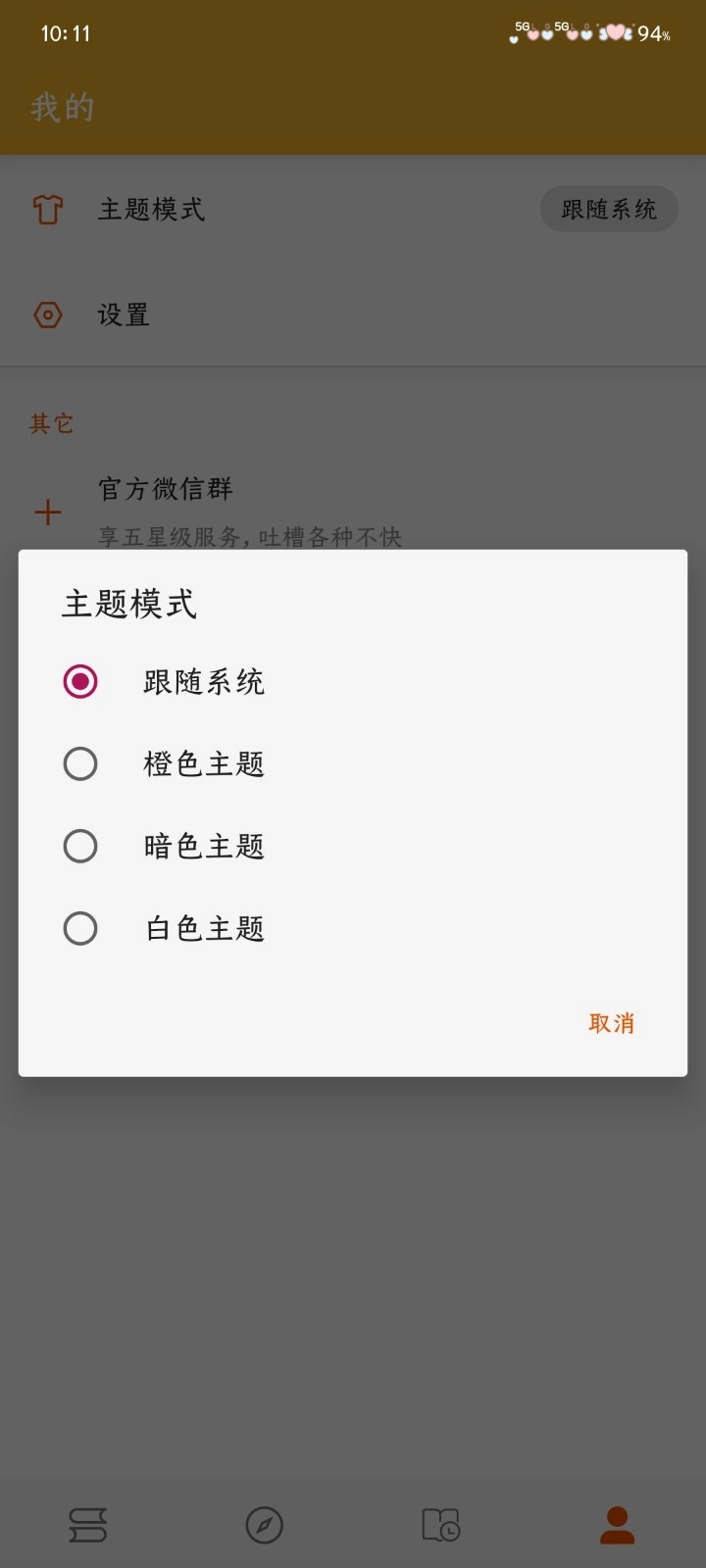Open theme chooser via the 跟随系统 pill

tap(609, 209)
